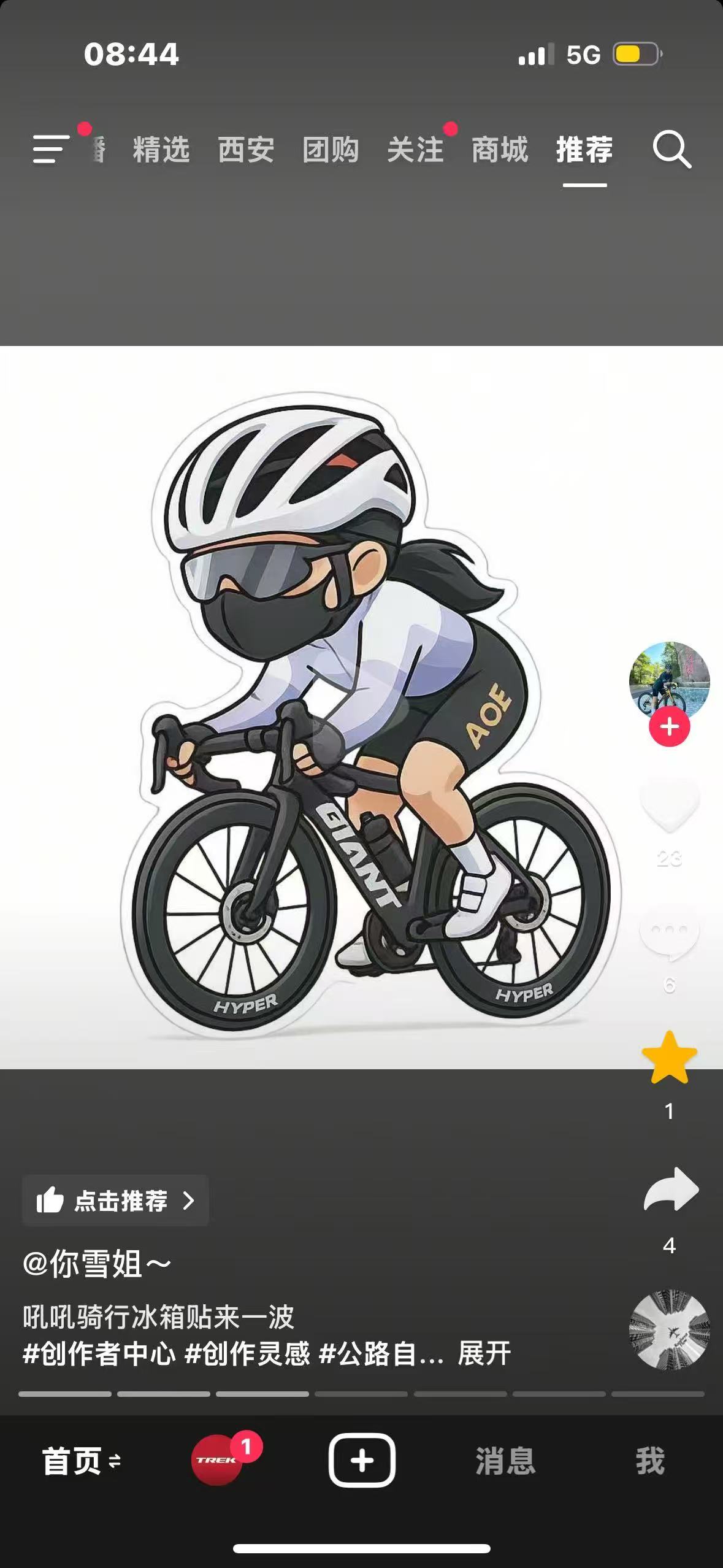
Task: Open the creator's profile avatar
Action: [x=669, y=680]
